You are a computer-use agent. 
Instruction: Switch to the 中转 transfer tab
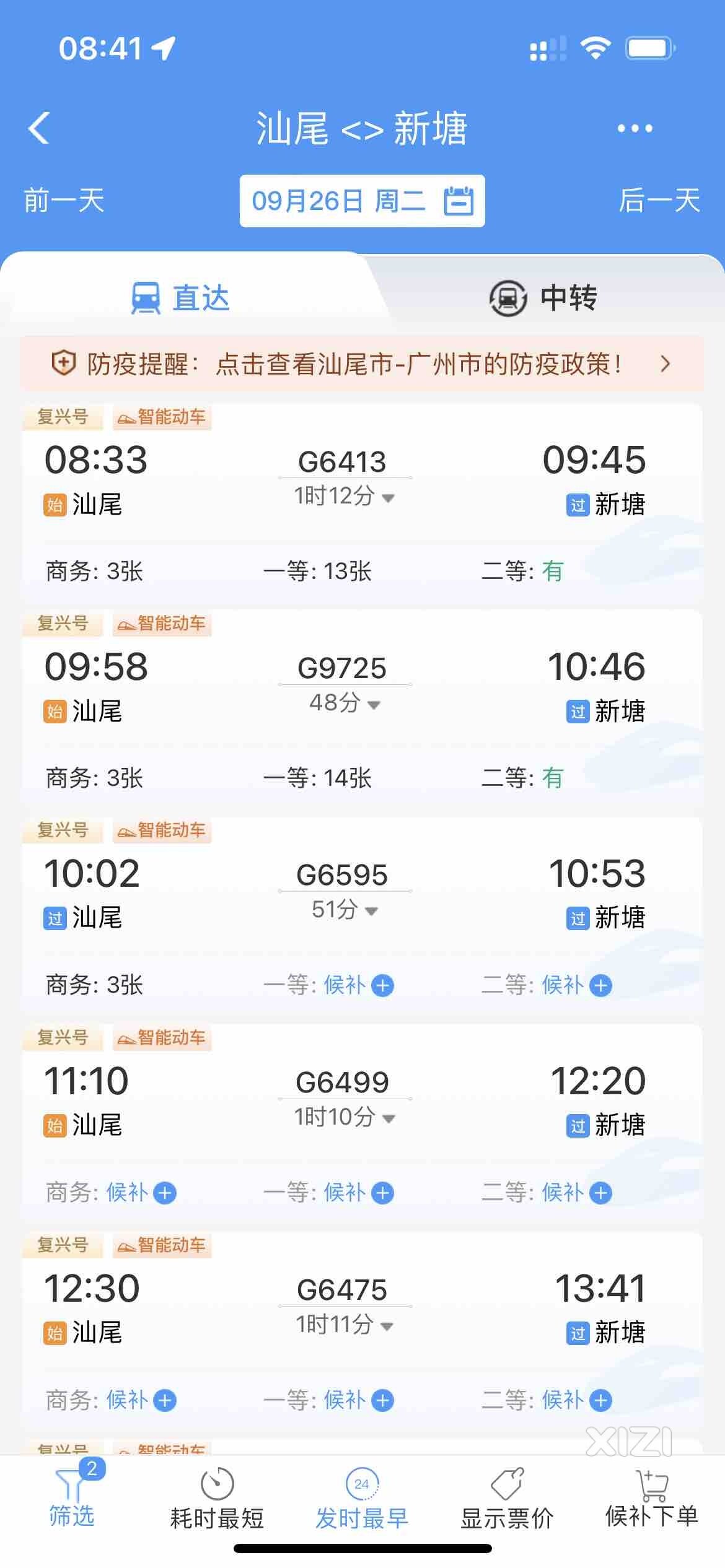pos(543,298)
